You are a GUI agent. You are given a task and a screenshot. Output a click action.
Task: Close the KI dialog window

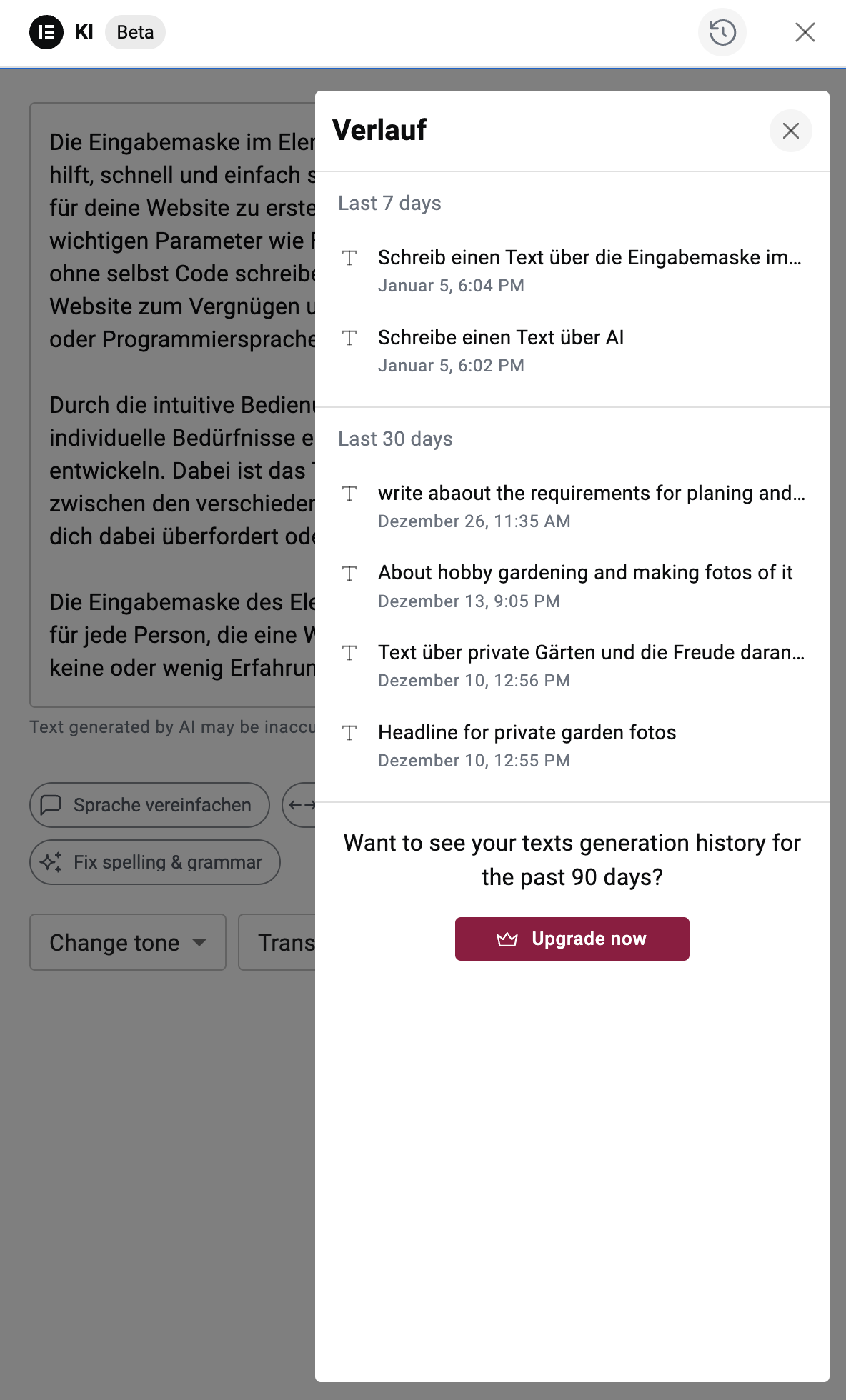[805, 32]
